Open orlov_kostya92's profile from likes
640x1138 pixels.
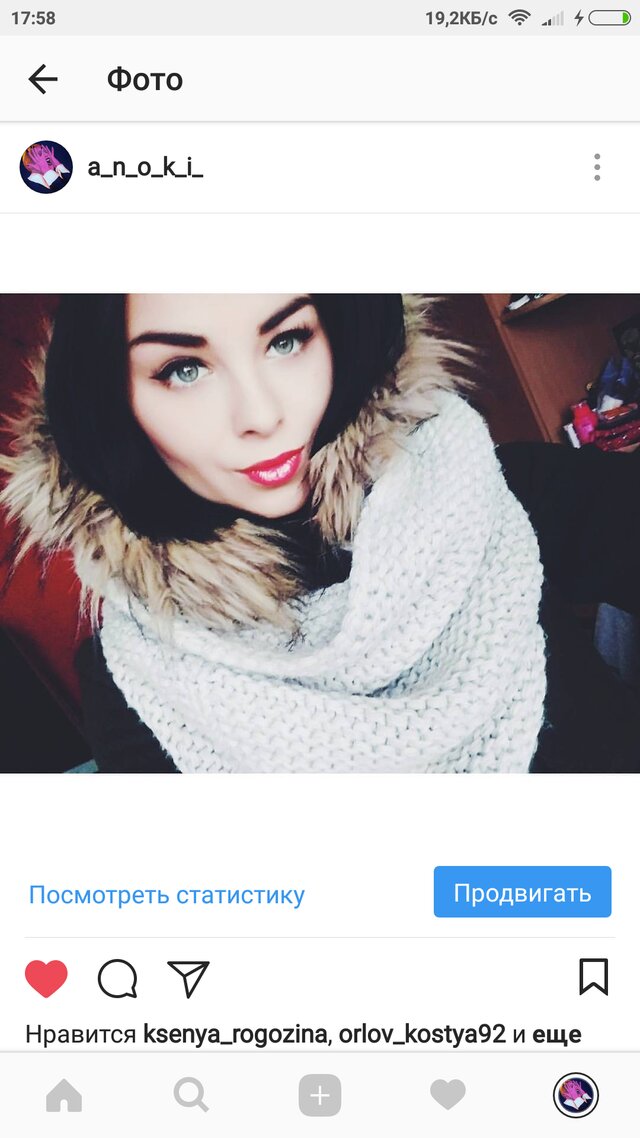pyautogui.click(x=421, y=1034)
